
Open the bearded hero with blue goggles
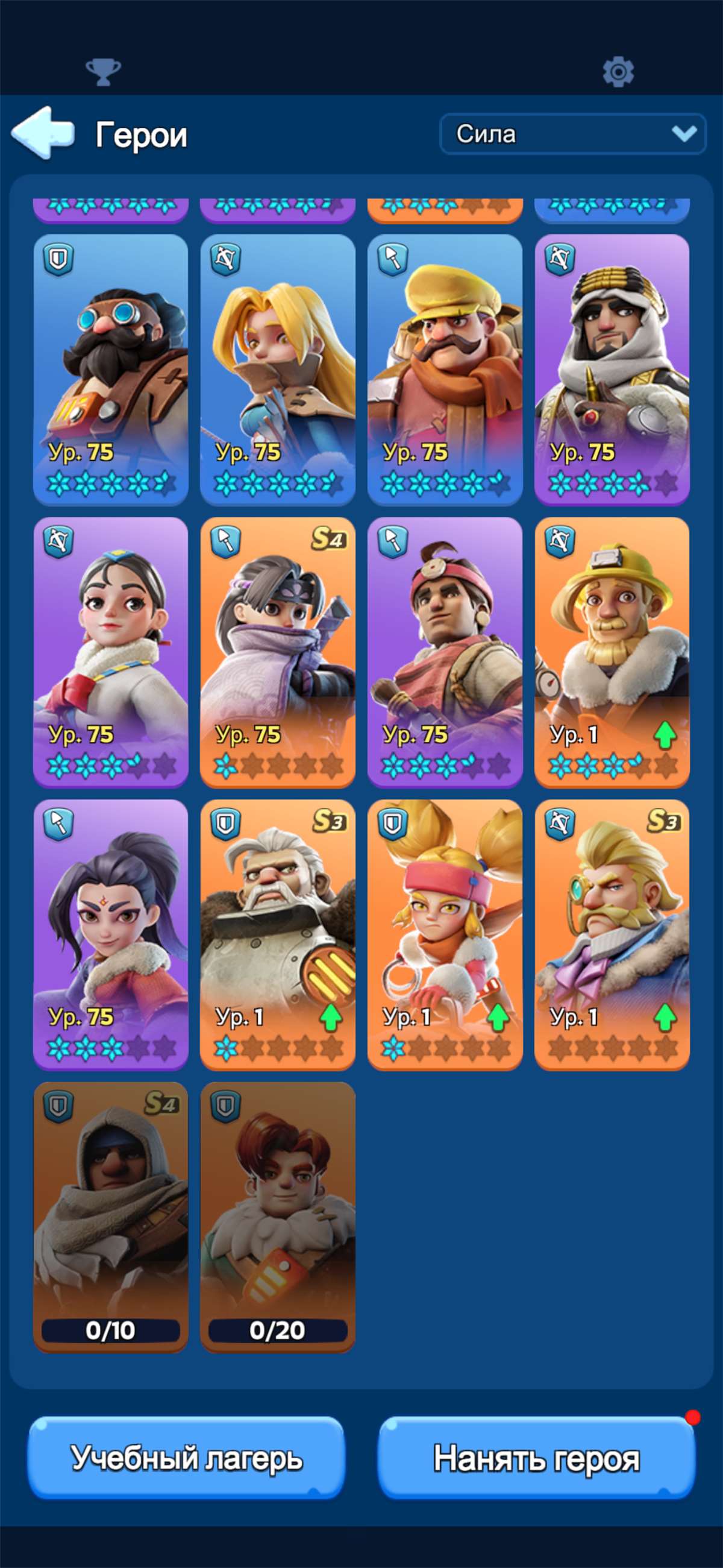(111, 370)
